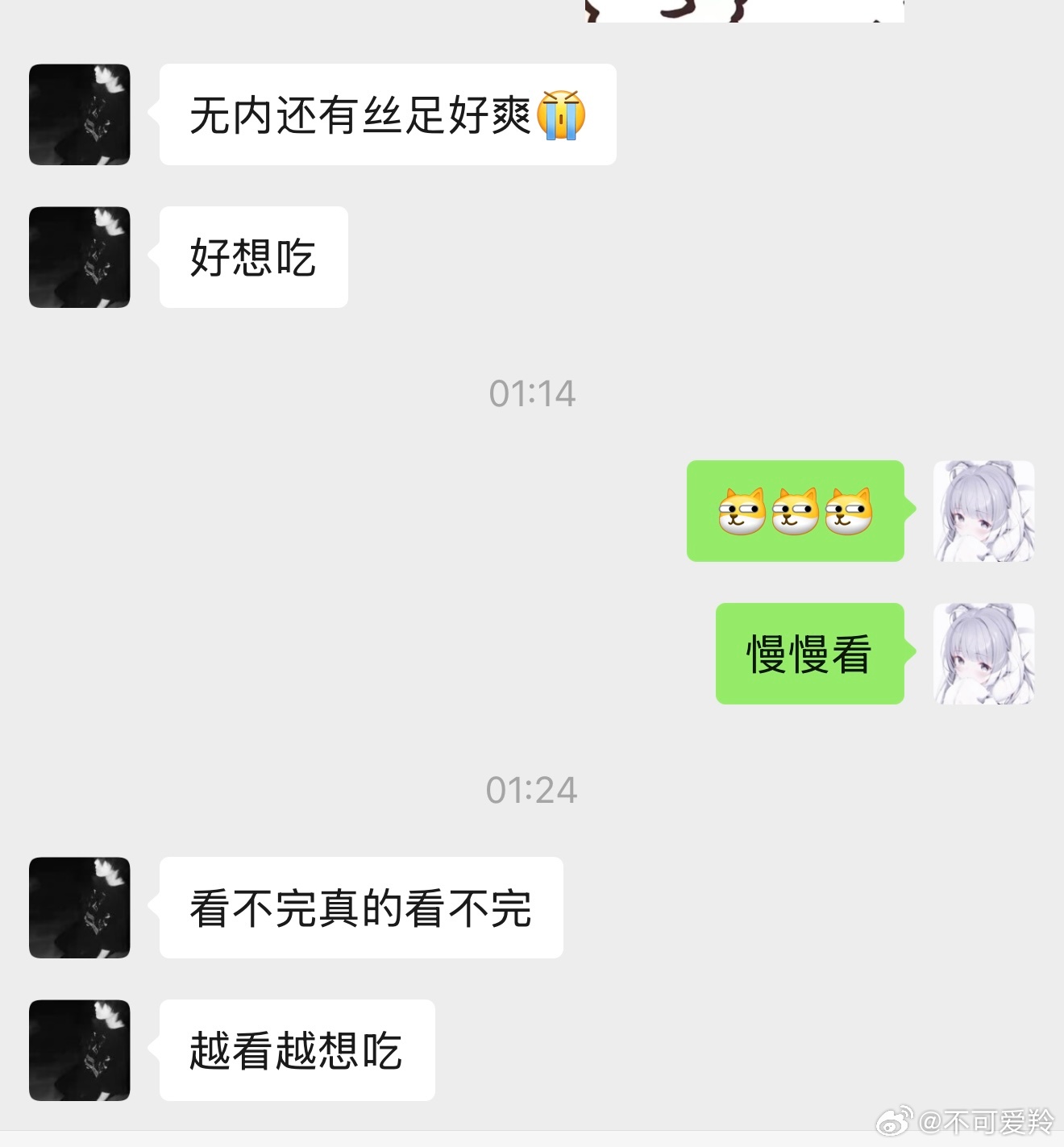Viewport: 1064px width, 1147px height.
Task: Open contact avatar beside 看不完真的看不完
Action: pyautogui.click(x=79, y=908)
